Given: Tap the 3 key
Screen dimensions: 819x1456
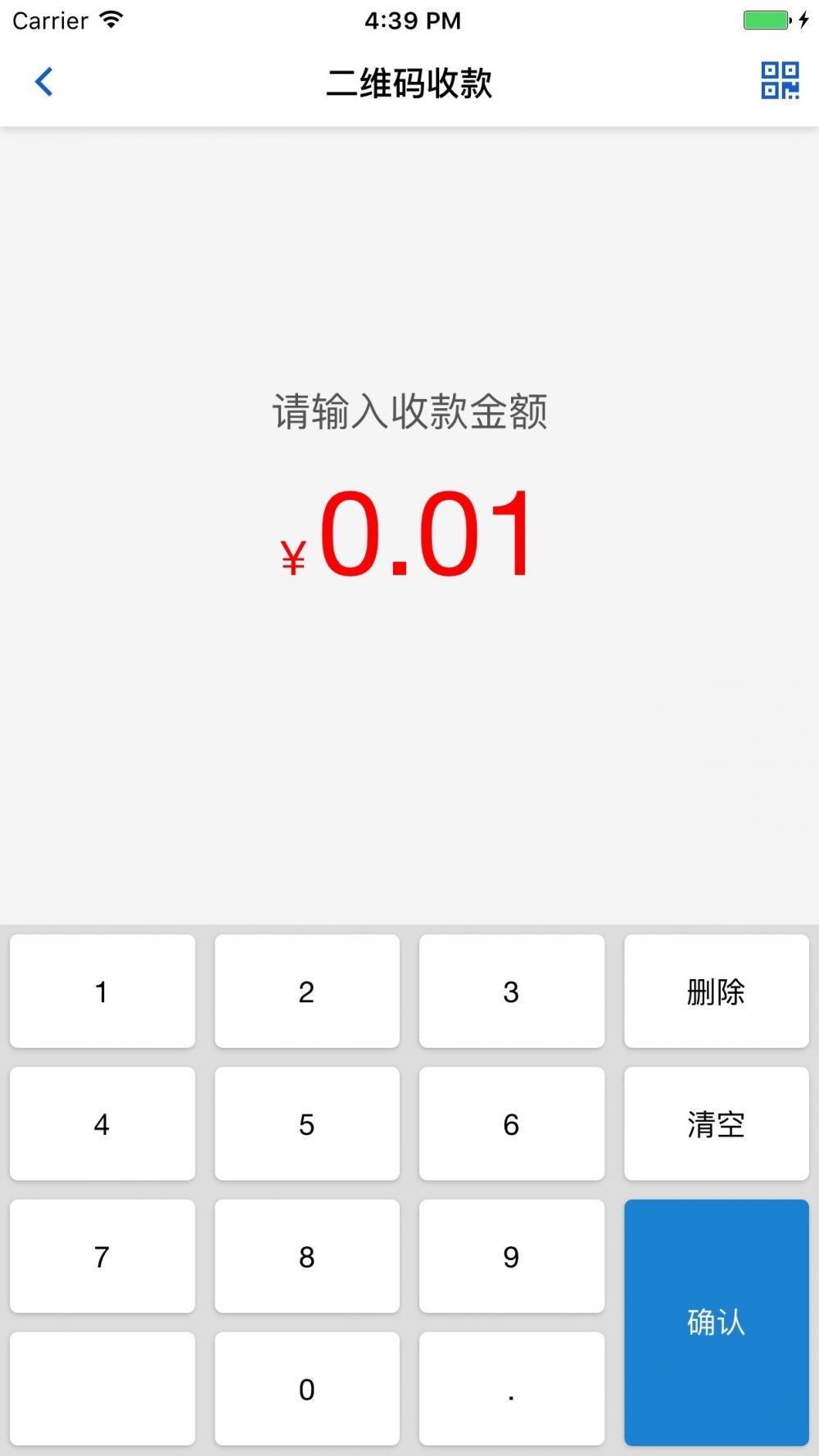Looking at the screenshot, I should click(512, 991).
